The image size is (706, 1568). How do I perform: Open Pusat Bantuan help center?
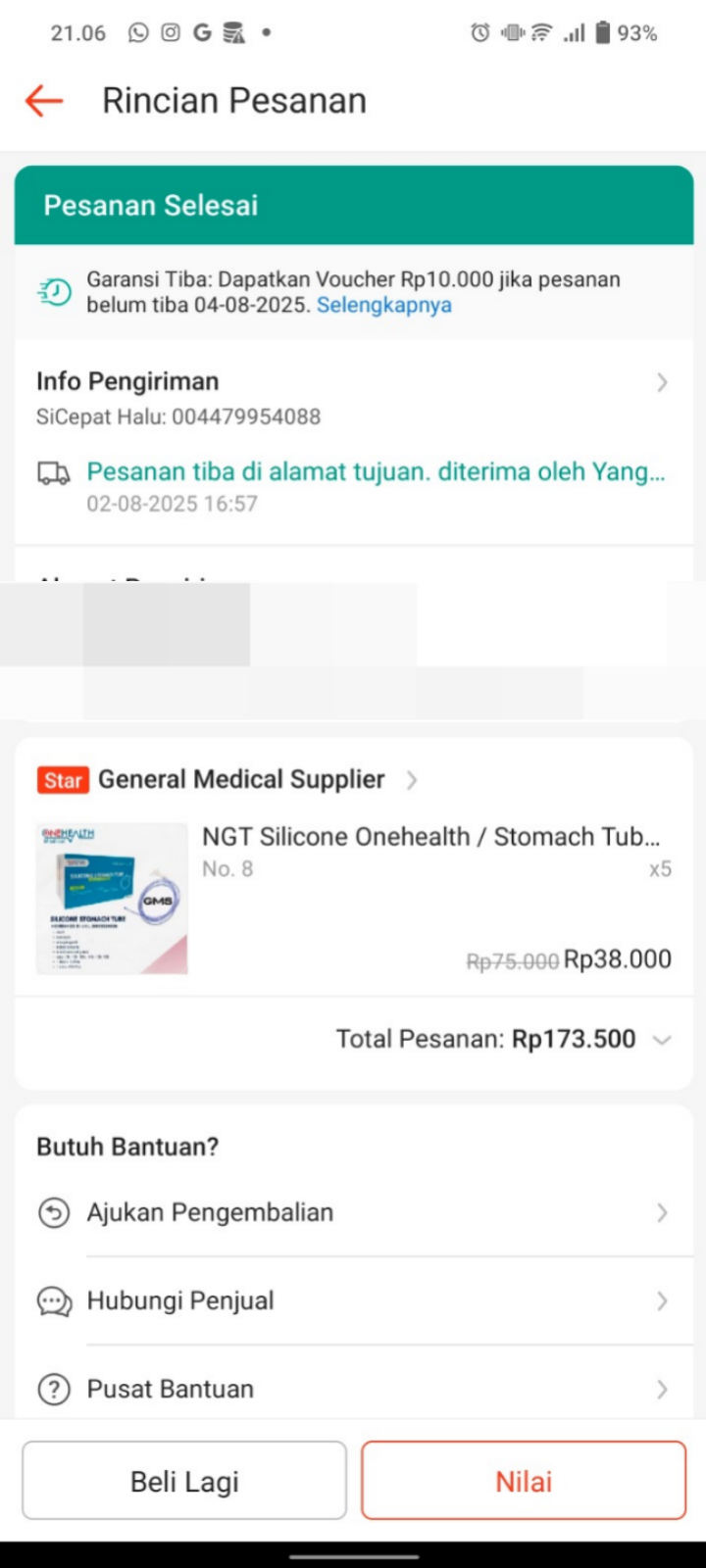coord(353,1390)
